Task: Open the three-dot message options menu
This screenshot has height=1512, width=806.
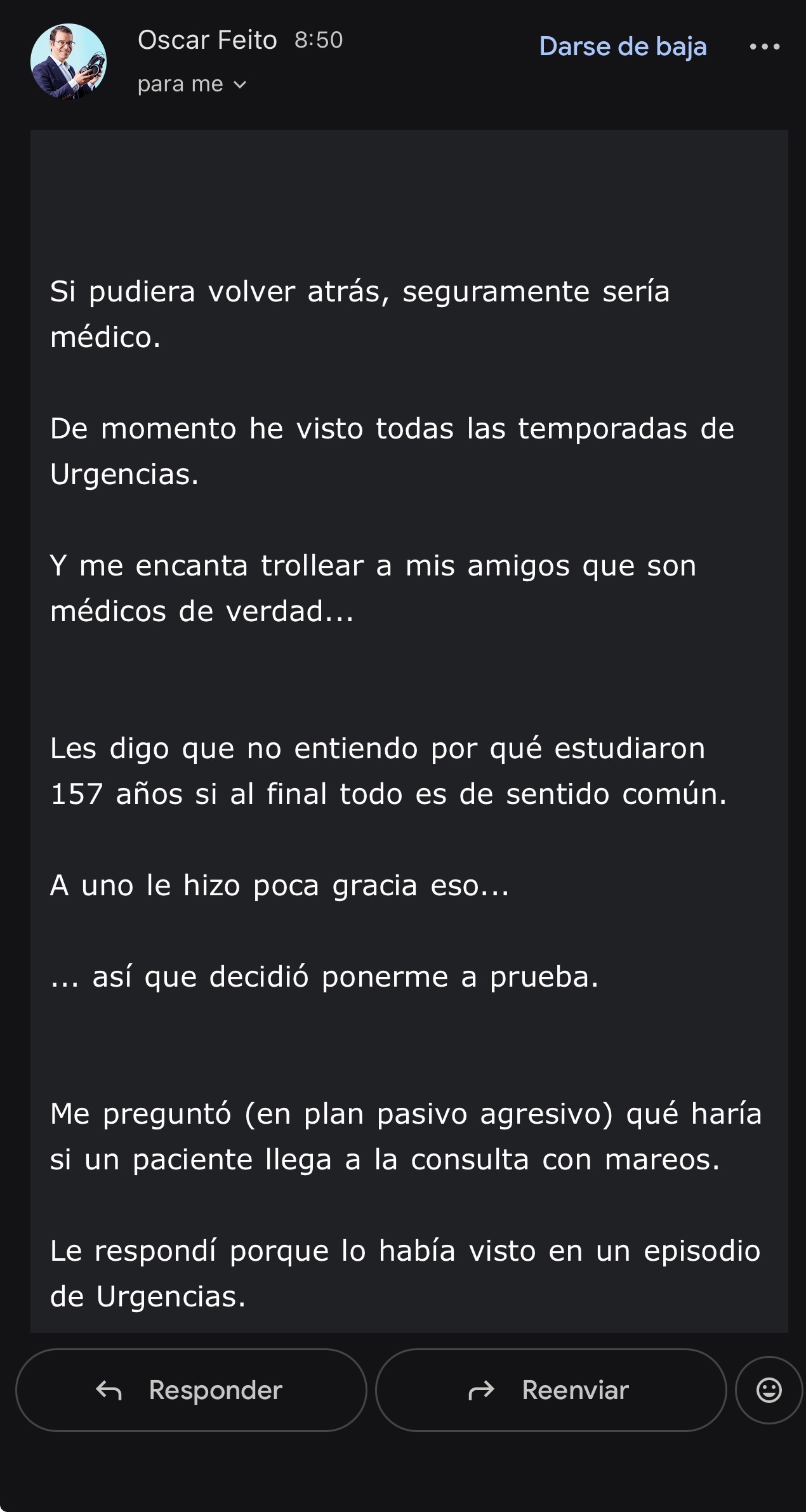Action: pos(764,46)
